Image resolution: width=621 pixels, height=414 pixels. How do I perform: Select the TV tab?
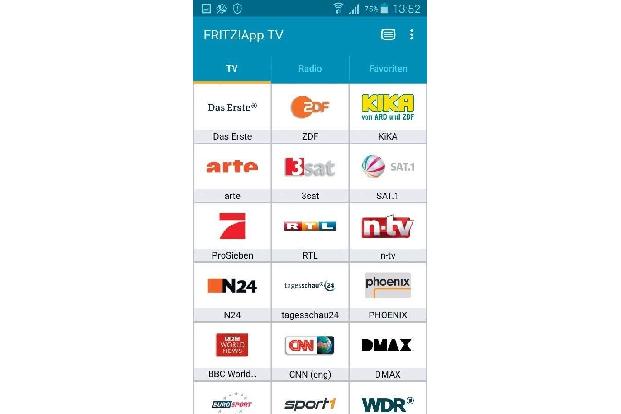pyautogui.click(x=232, y=69)
